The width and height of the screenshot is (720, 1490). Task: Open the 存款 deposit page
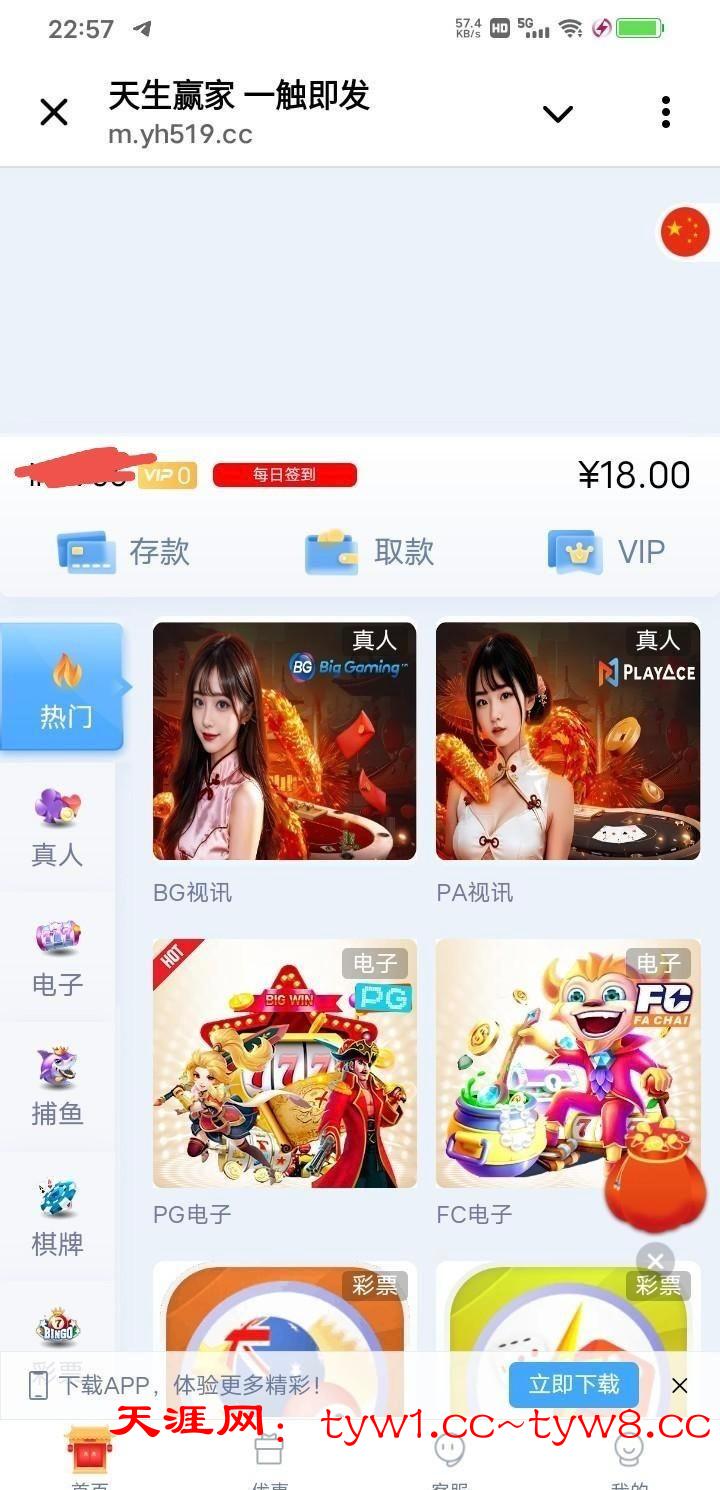pos(124,552)
